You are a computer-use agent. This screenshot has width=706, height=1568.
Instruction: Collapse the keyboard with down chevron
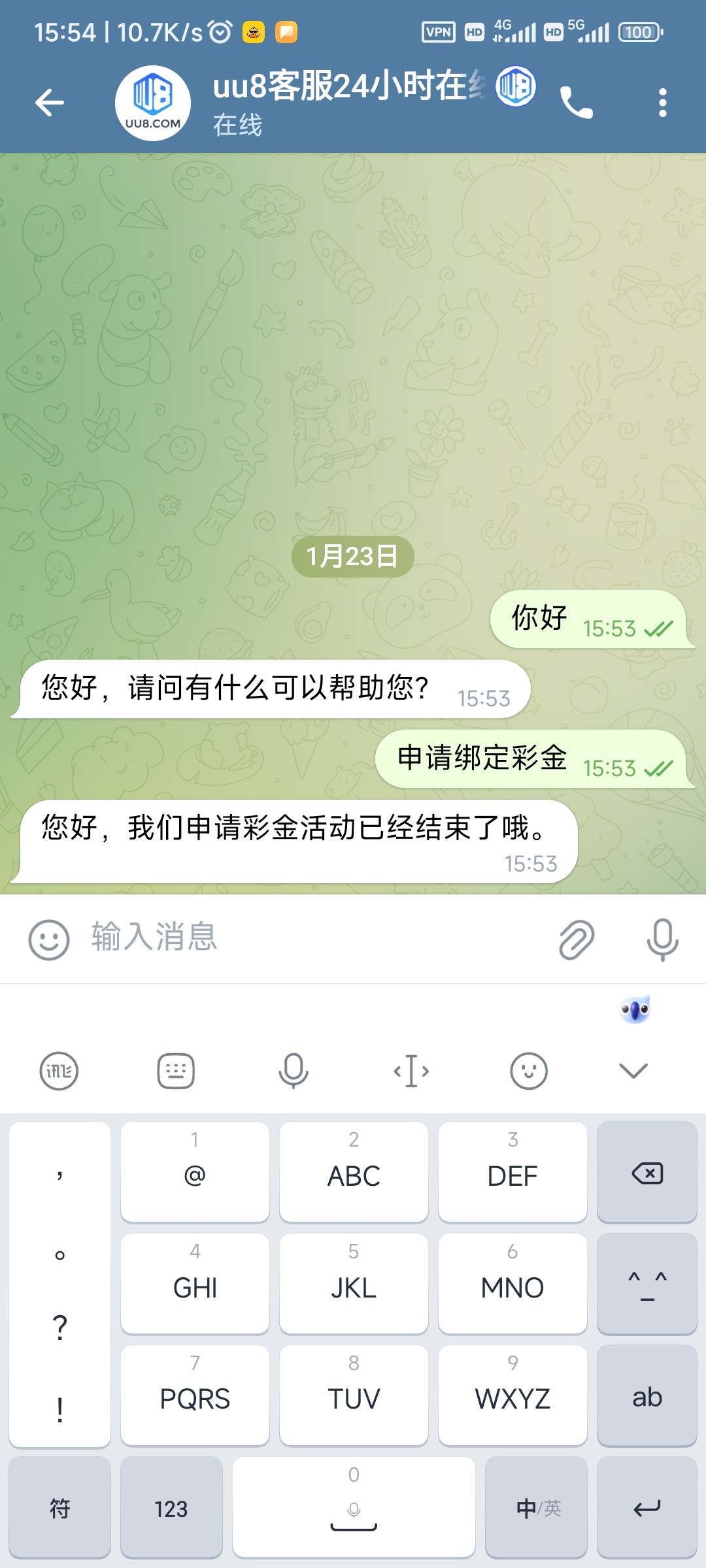point(633,1071)
